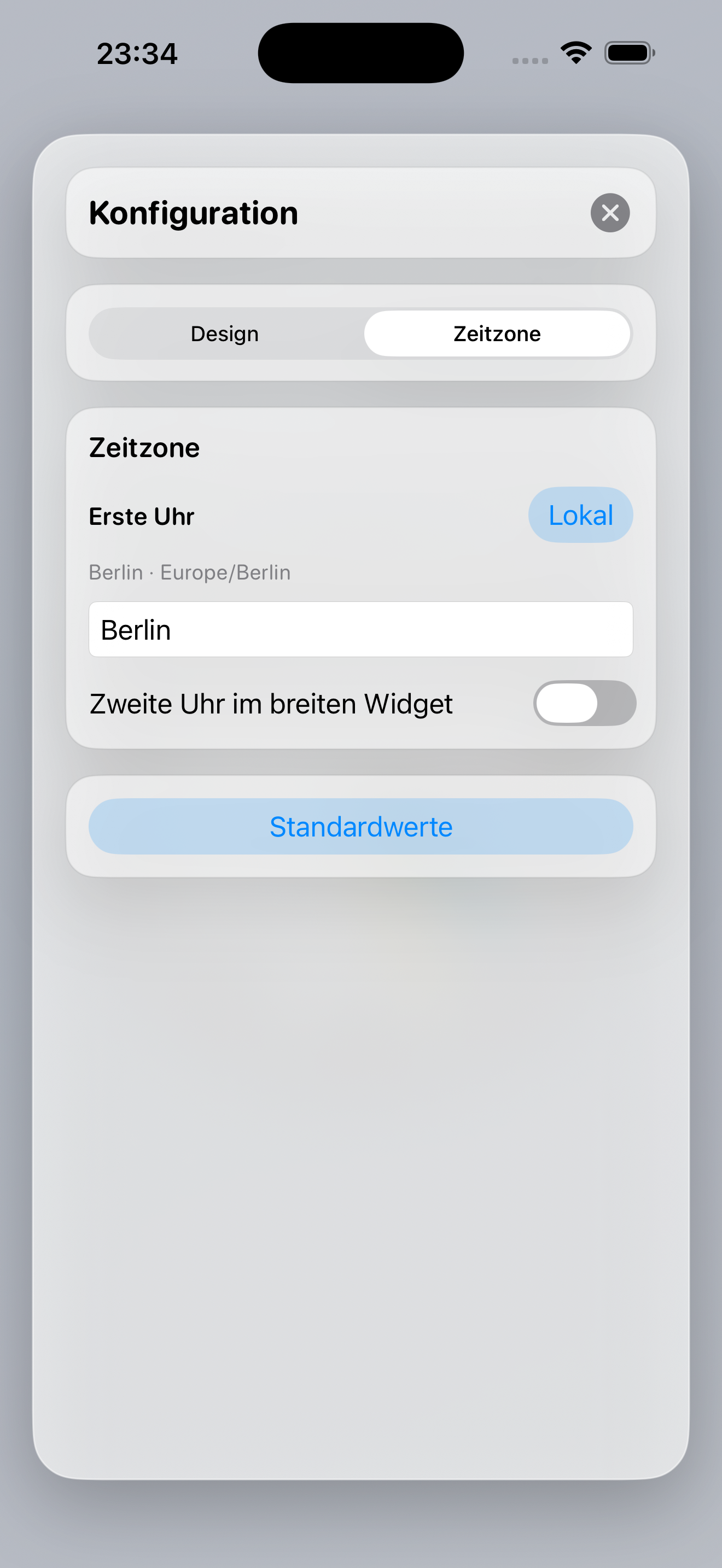Enable Zweite Uhr im breiten Widget

pos(584,703)
